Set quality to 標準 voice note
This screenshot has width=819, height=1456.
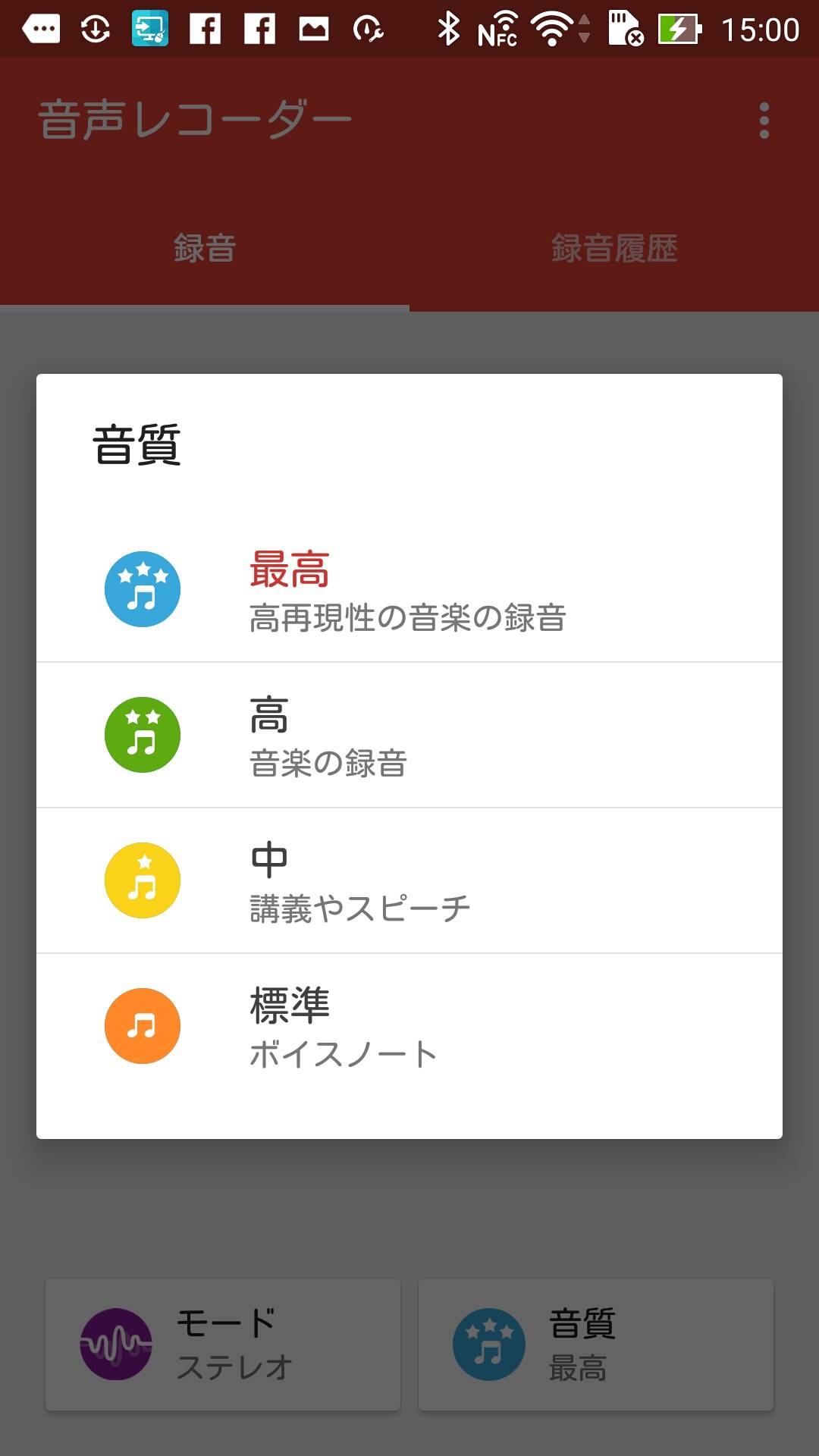409,1026
